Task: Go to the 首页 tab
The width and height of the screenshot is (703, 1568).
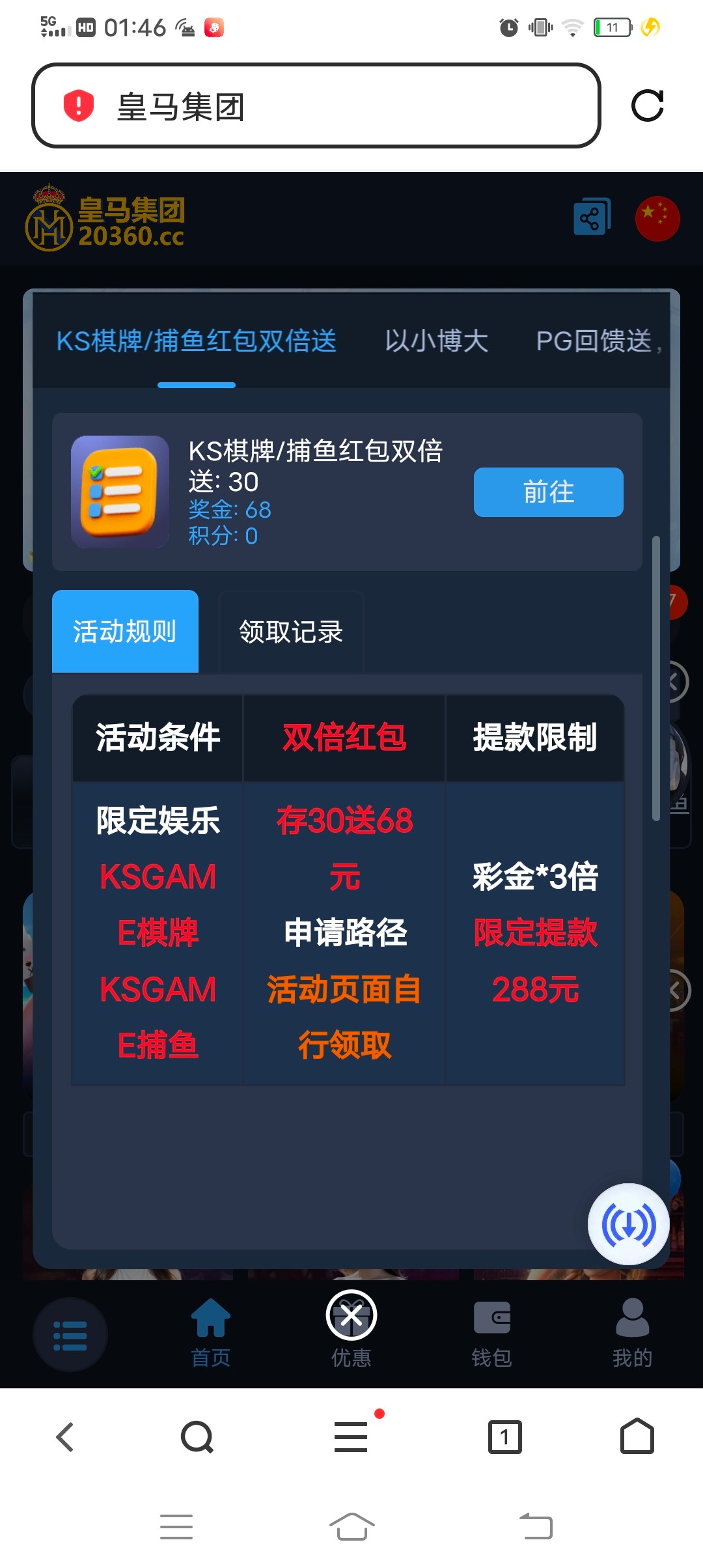Action: click(210, 1332)
